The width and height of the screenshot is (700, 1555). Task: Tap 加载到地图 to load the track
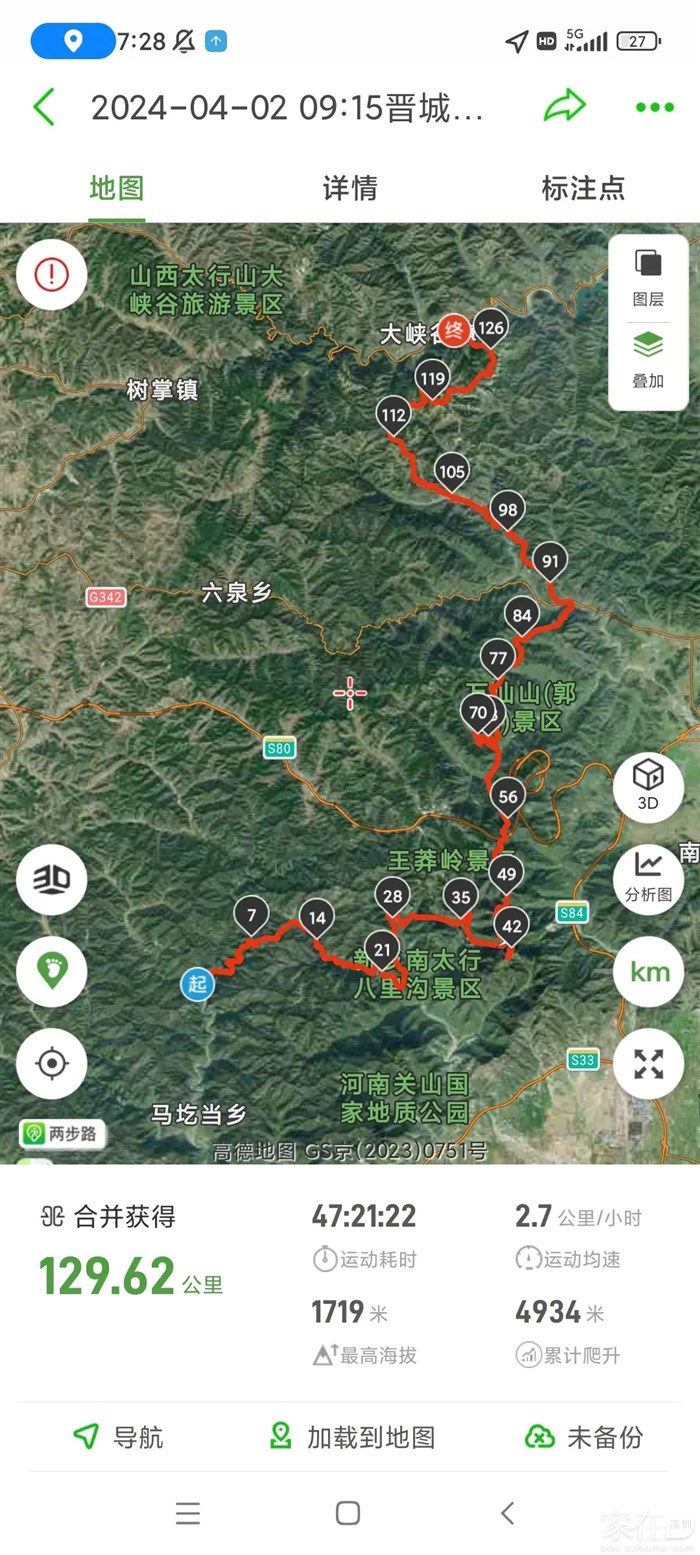click(352, 1438)
